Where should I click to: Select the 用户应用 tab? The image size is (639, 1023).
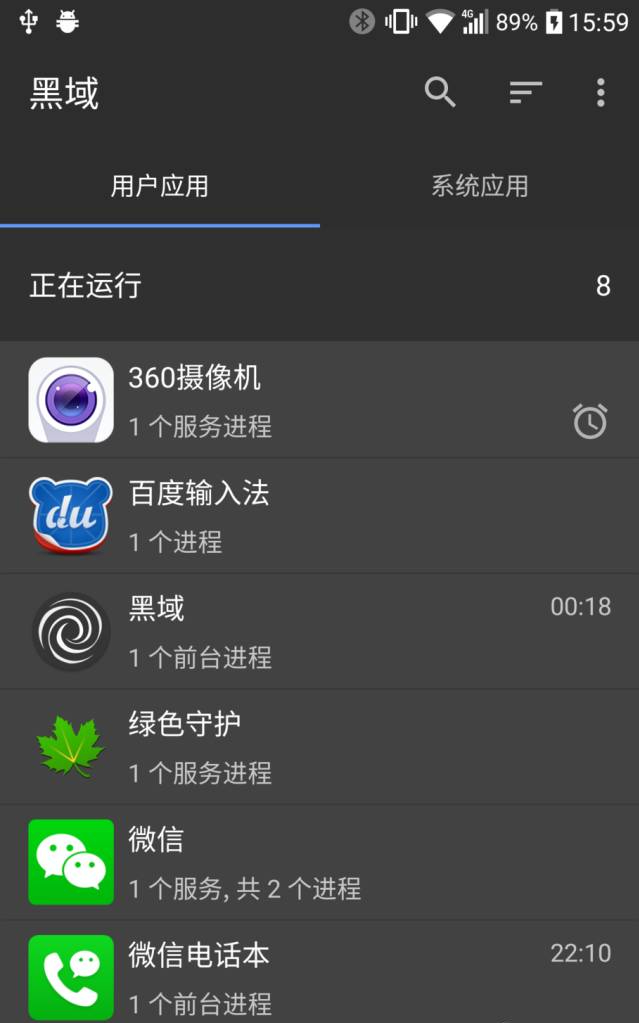click(x=160, y=186)
